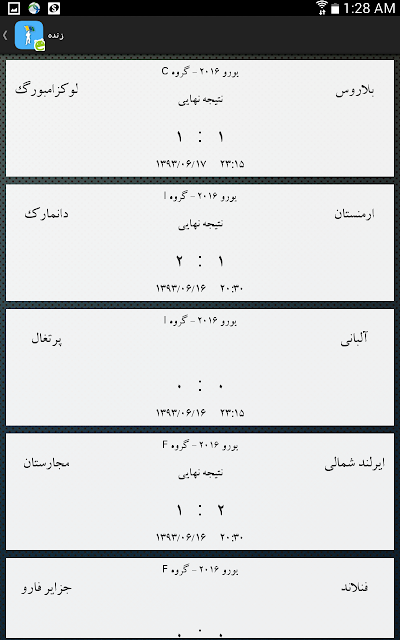400x640 pixels.
Task: View the Northern Ireland vs Hungary match
Action: [x=200, y=491]
